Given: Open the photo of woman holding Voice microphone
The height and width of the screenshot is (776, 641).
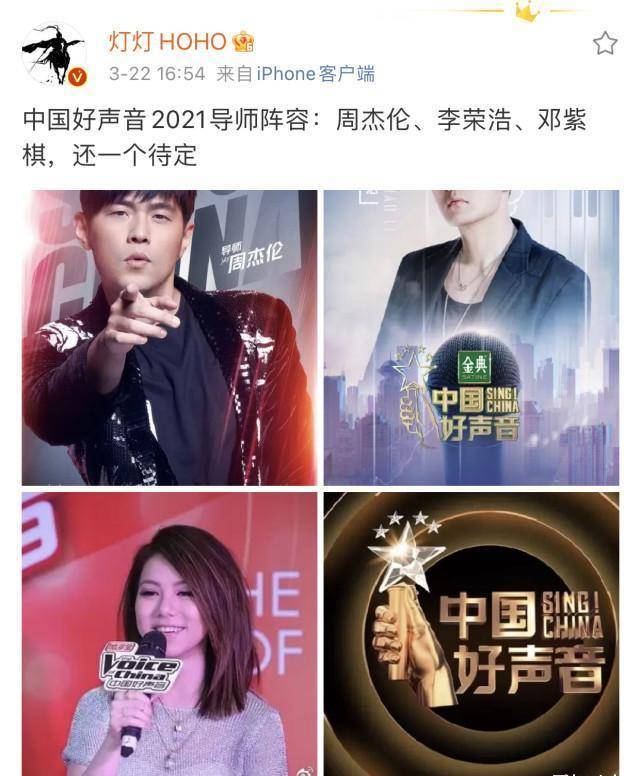Looking at the screenshot, I should (170, 633).
